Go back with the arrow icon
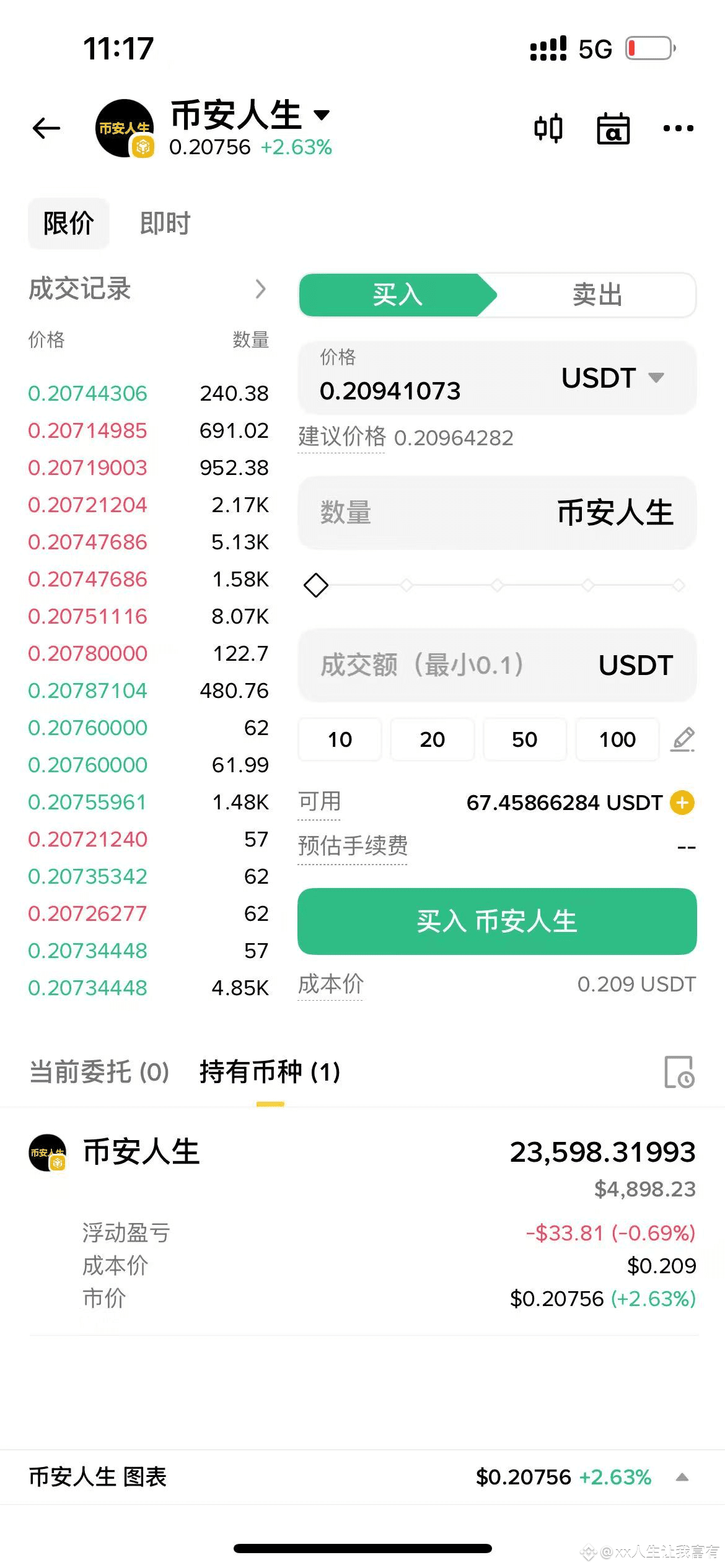 [x=46, y=128]
